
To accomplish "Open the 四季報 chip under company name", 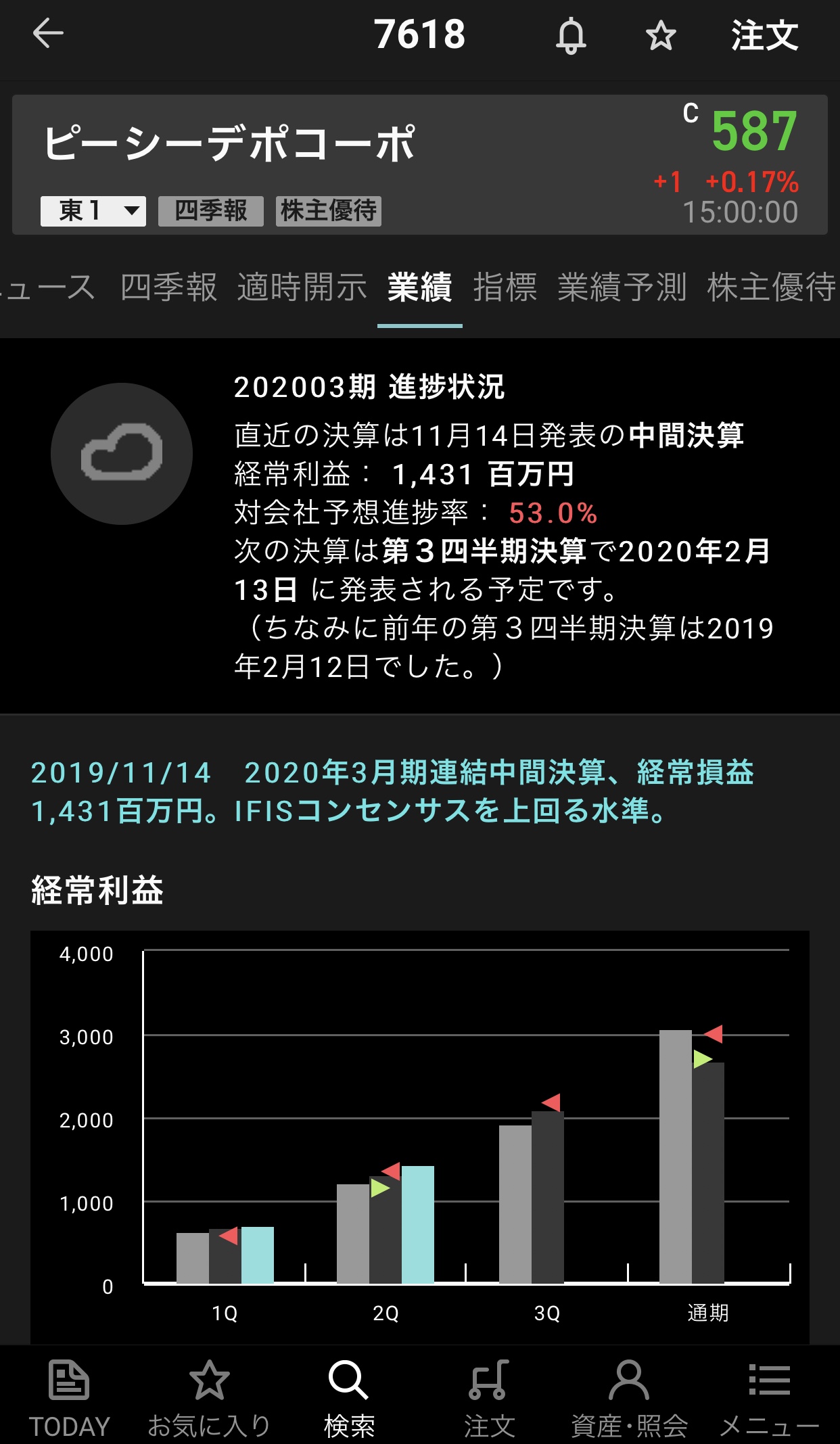I will click(x=210, y=211).
